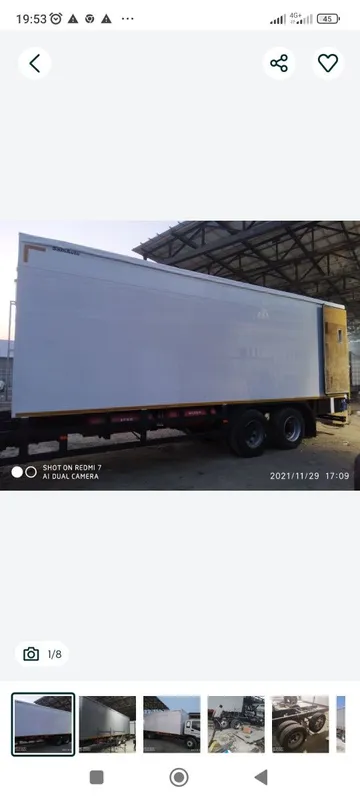Open the fourth thumbnail showing chassis repair
Image resolution: width=360 pixels, height=800 pixels.
236,724
